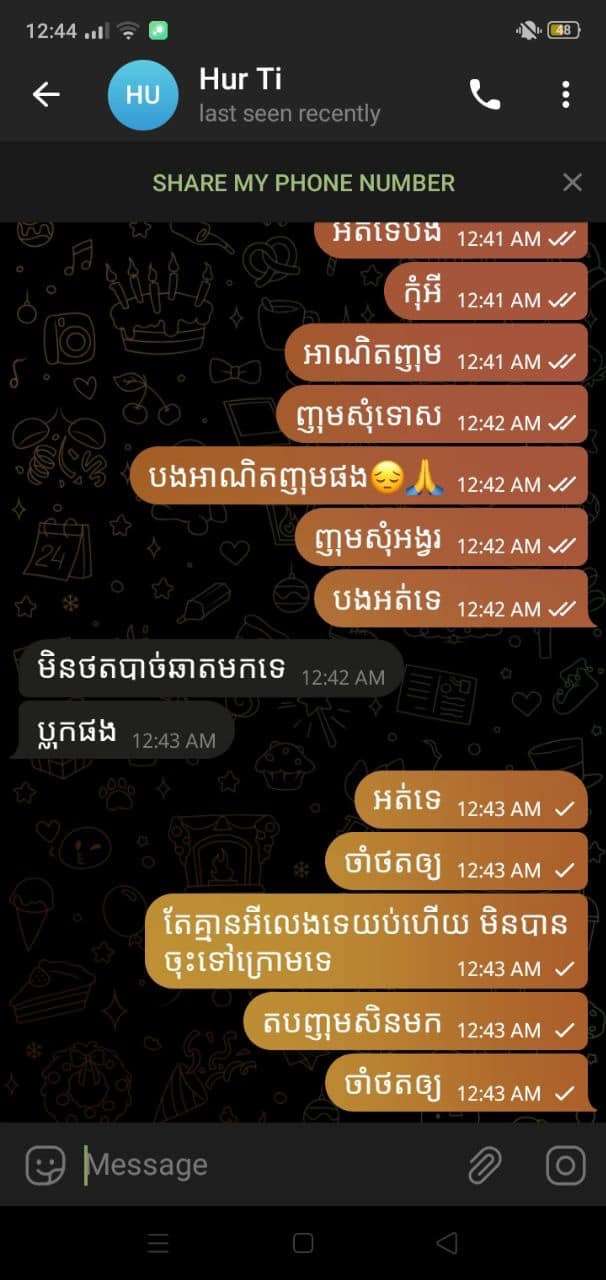Tap SHARE MY PHONE NUMBER

[x=303, y=183]
